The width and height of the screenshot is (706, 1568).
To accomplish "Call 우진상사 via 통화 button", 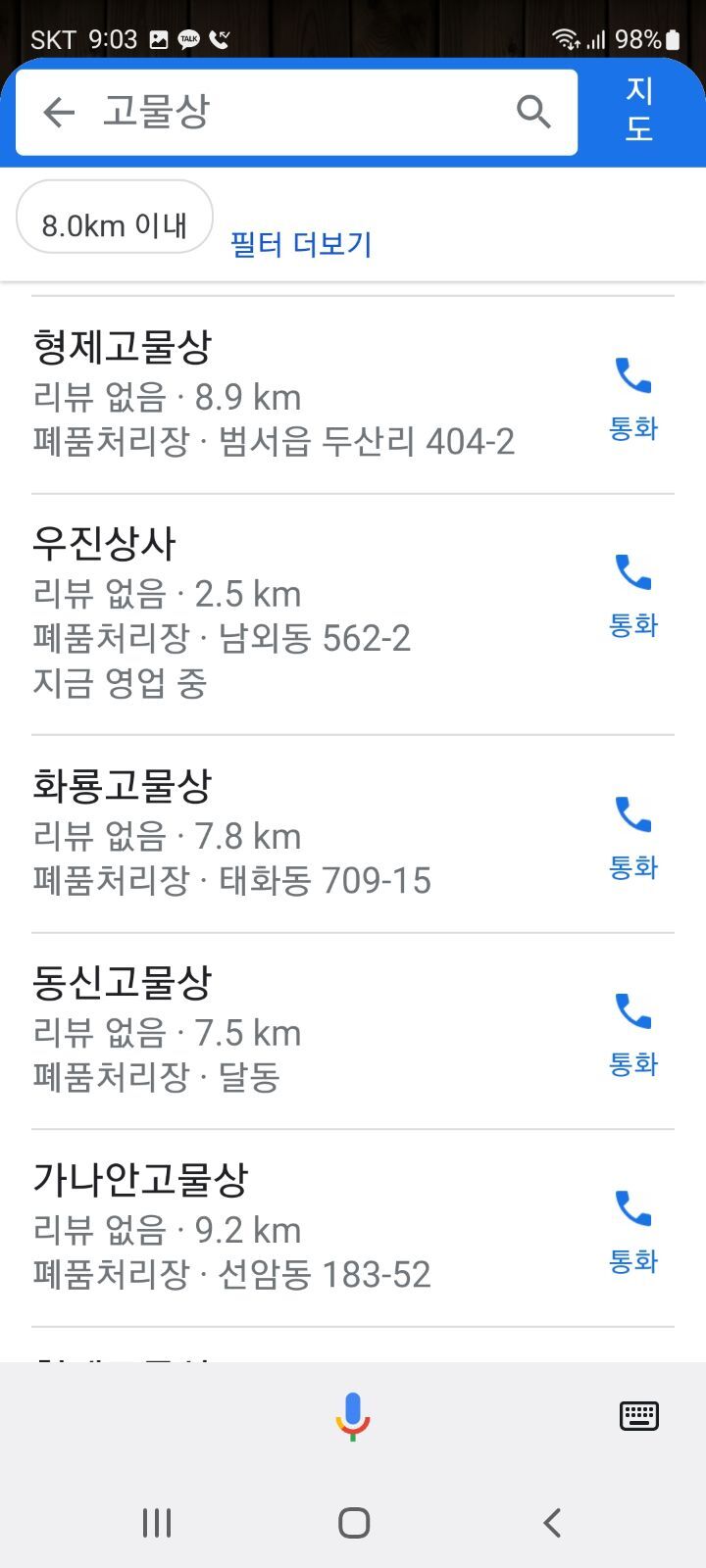I will [x=633, y=594].
